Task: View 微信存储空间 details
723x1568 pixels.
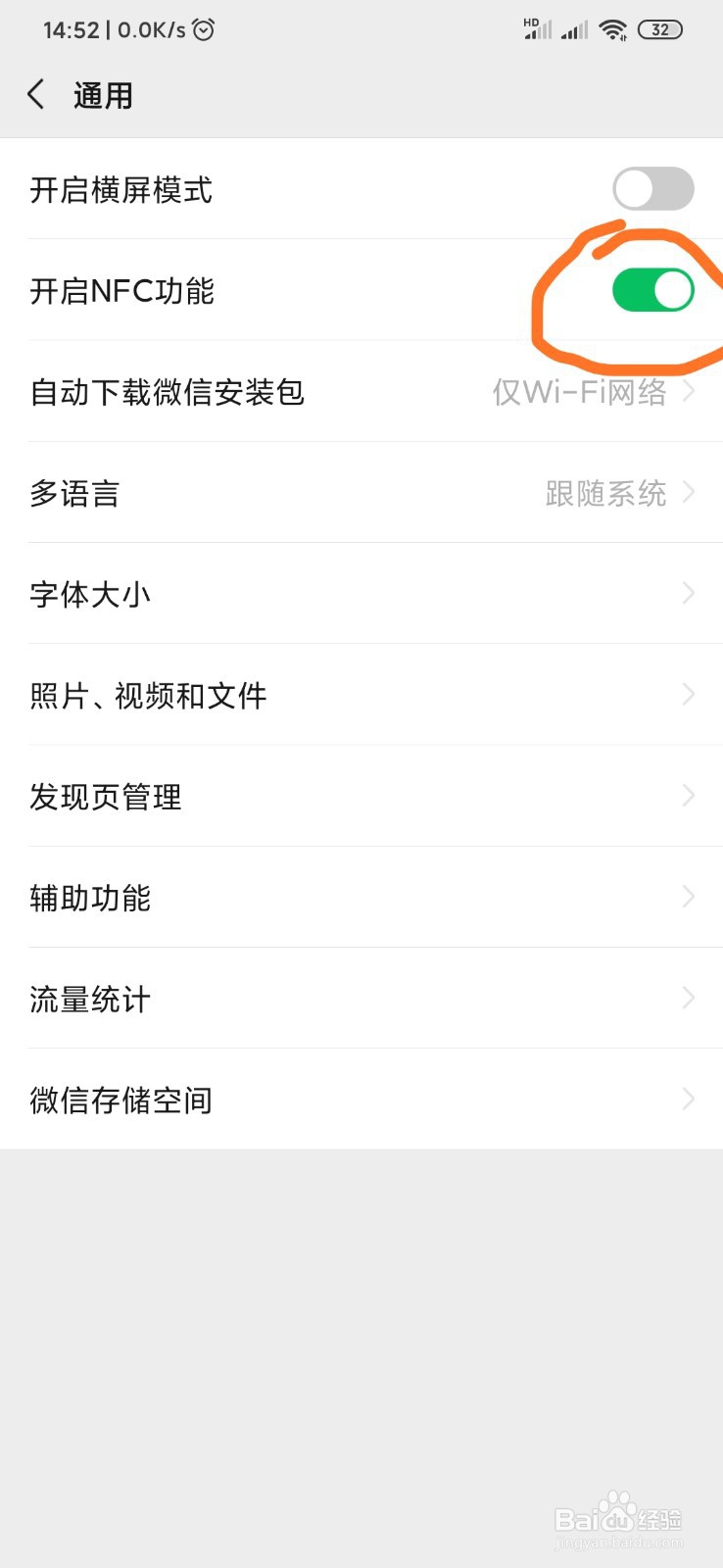Action: [x=362, y=1099]
